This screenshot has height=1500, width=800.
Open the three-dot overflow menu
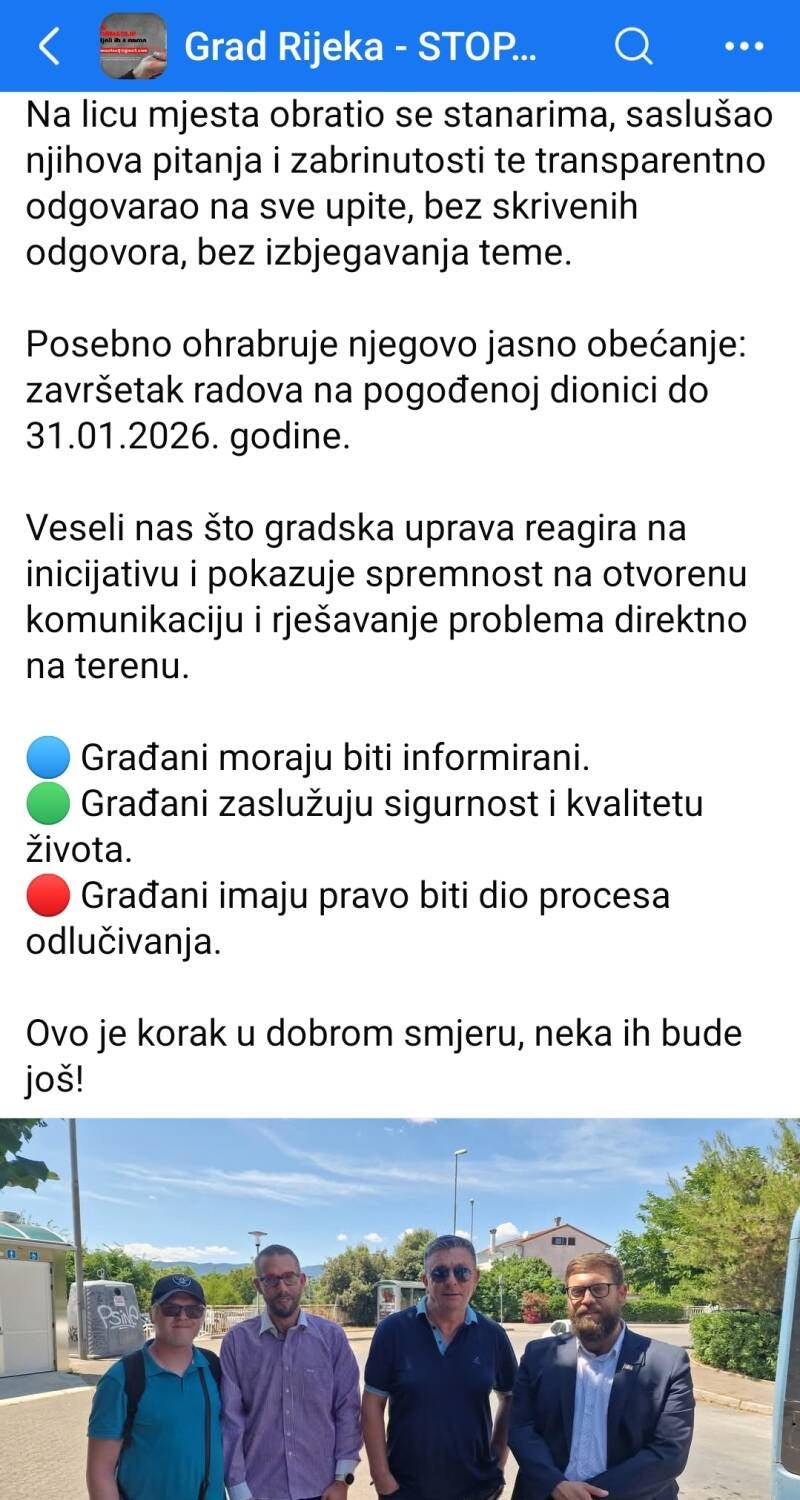click(743, 46)
